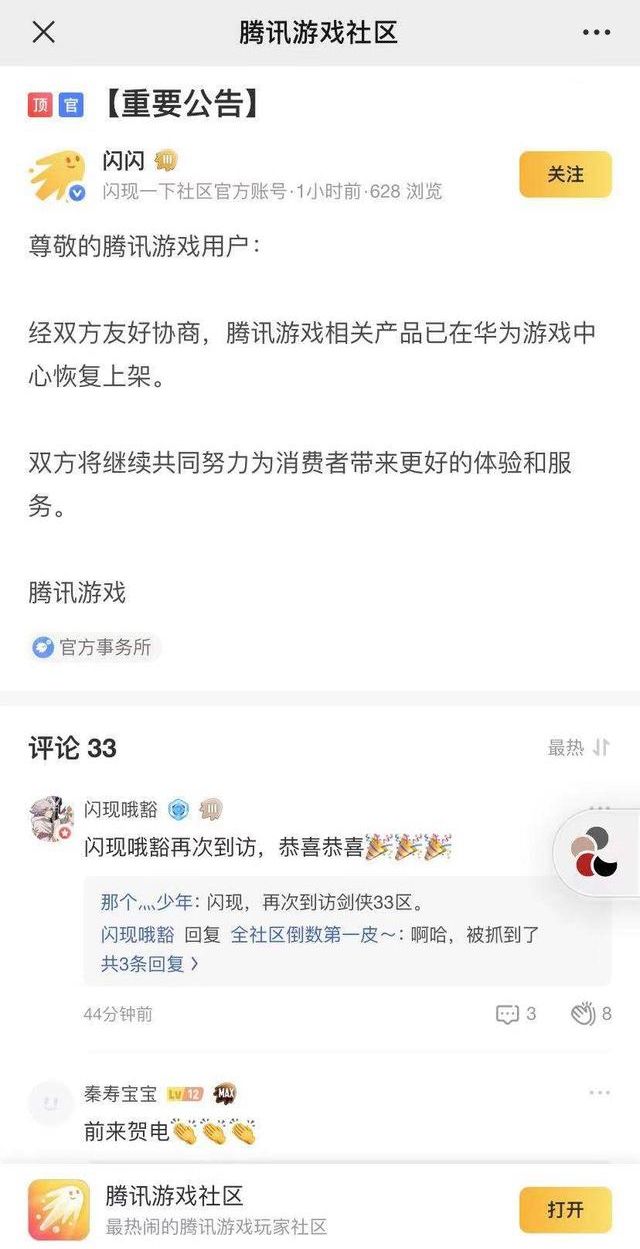Image resolution: width=640 pixels, height=1249 pixels.
Task: Applaud 闪现哦豁's comment
Action: pos(590,1014)
